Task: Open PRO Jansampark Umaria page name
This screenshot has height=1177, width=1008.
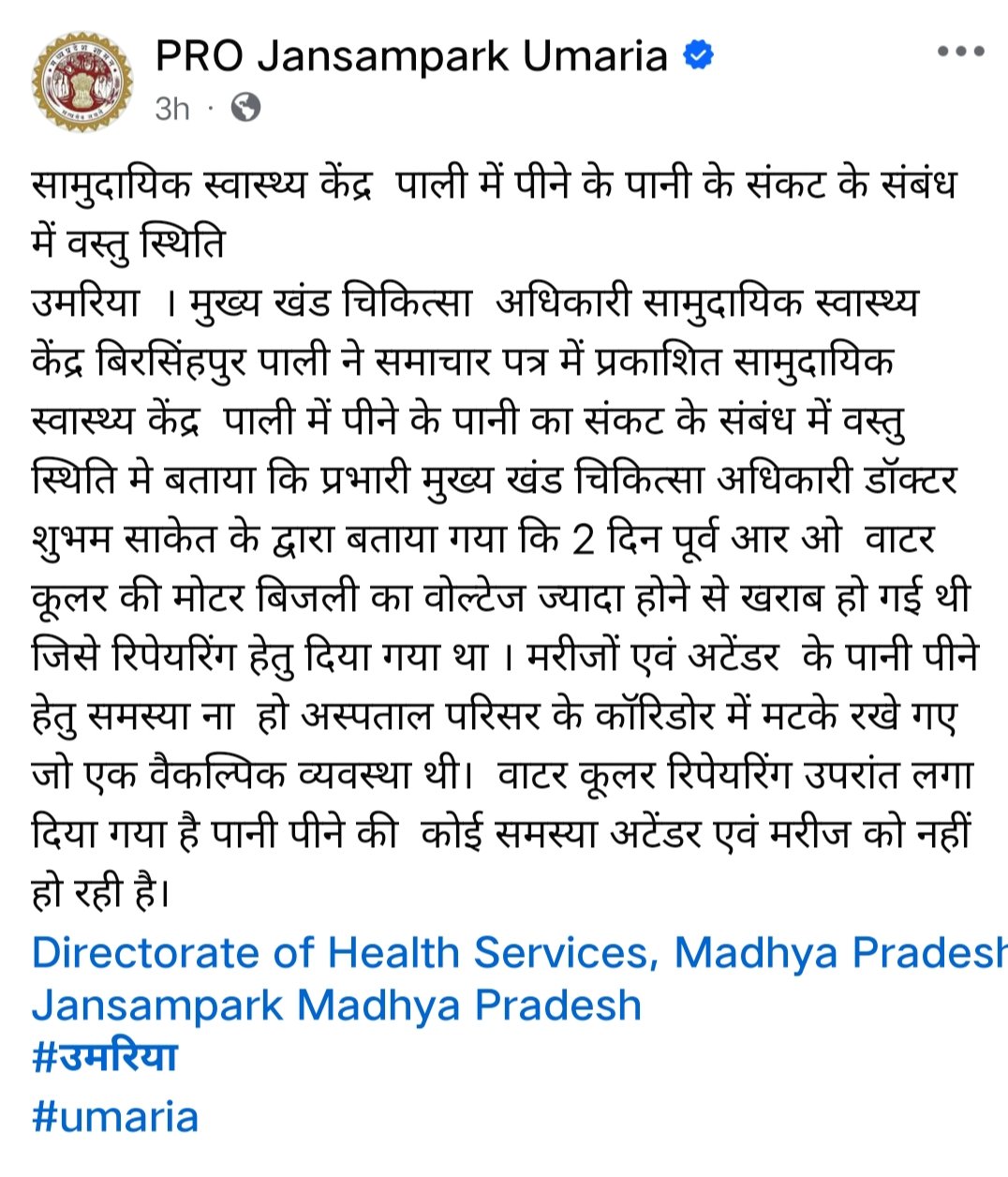Action: click(411, 56)
